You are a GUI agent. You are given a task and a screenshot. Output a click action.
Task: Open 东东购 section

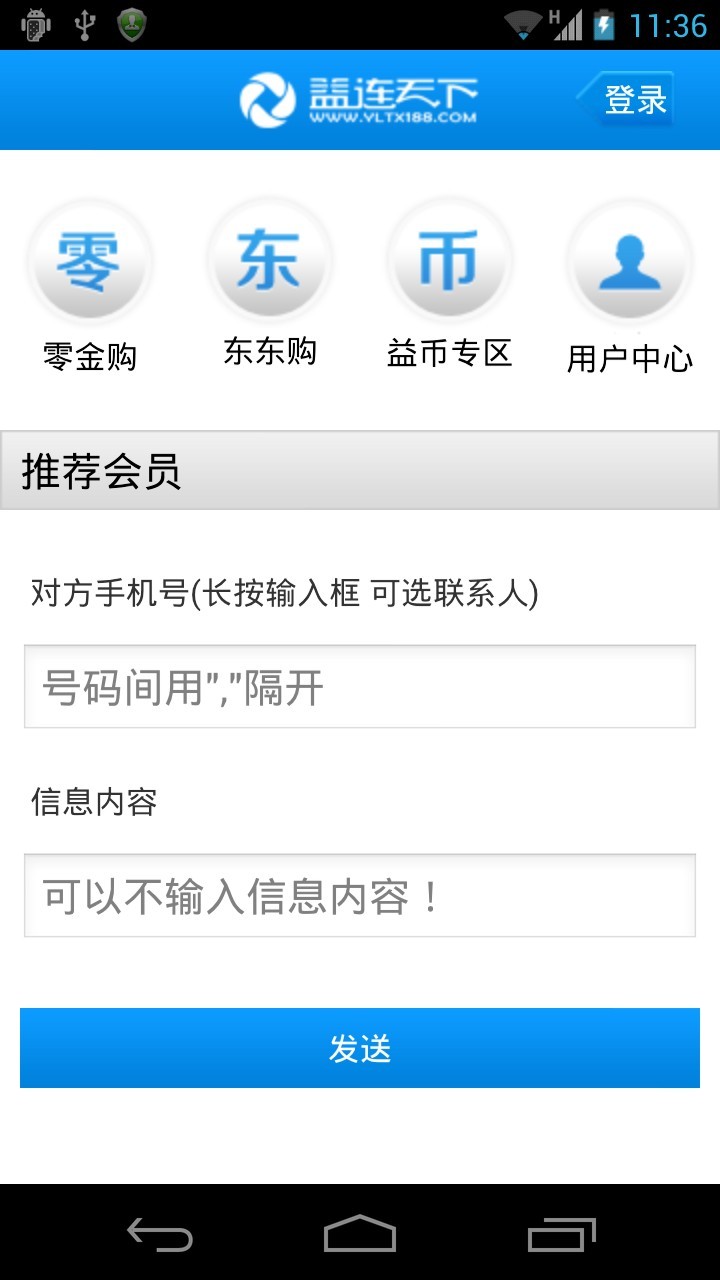[270, 284]
